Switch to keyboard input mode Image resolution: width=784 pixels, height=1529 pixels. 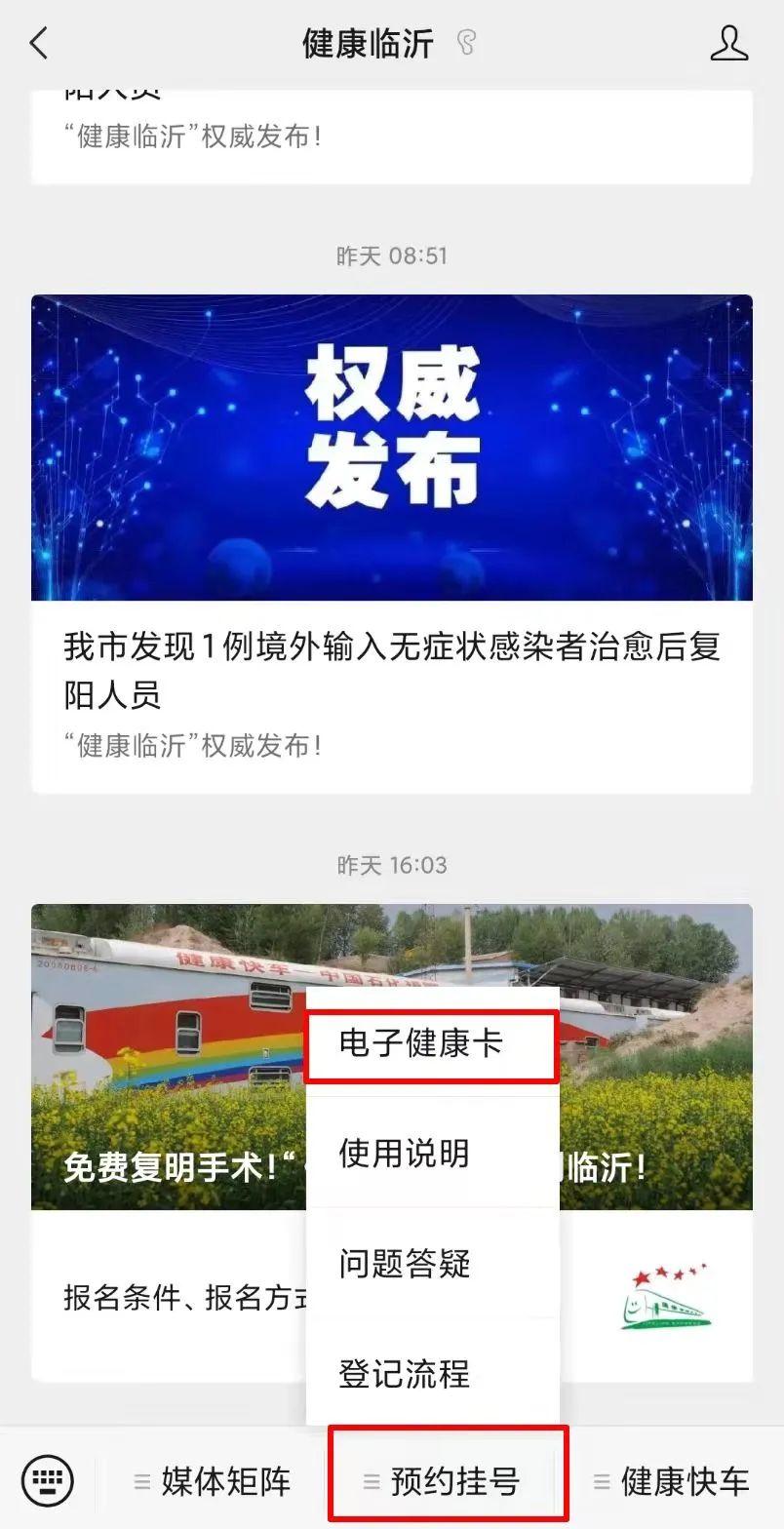(47, 1481)
